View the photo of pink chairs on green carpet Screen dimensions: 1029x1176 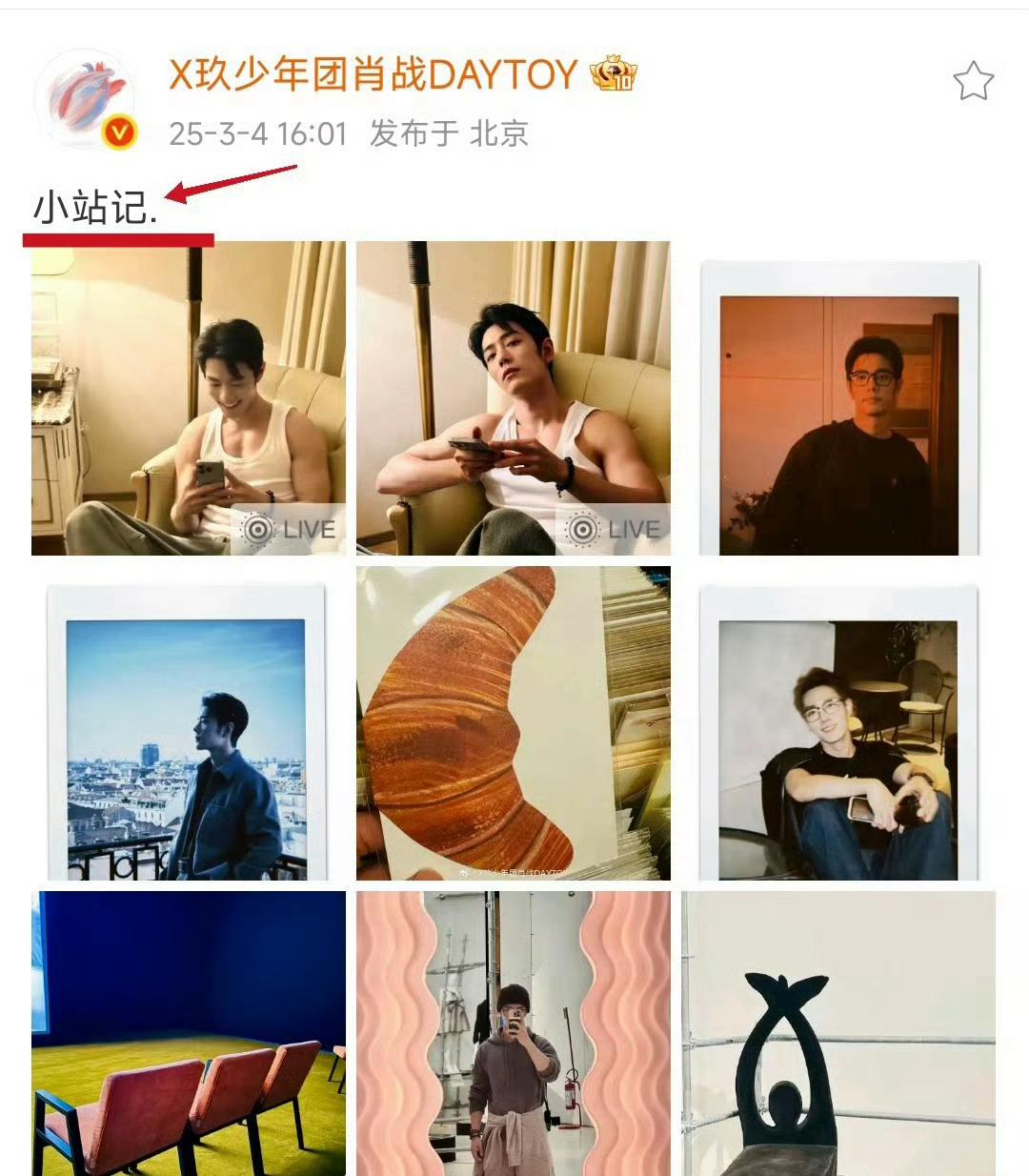188,1034
